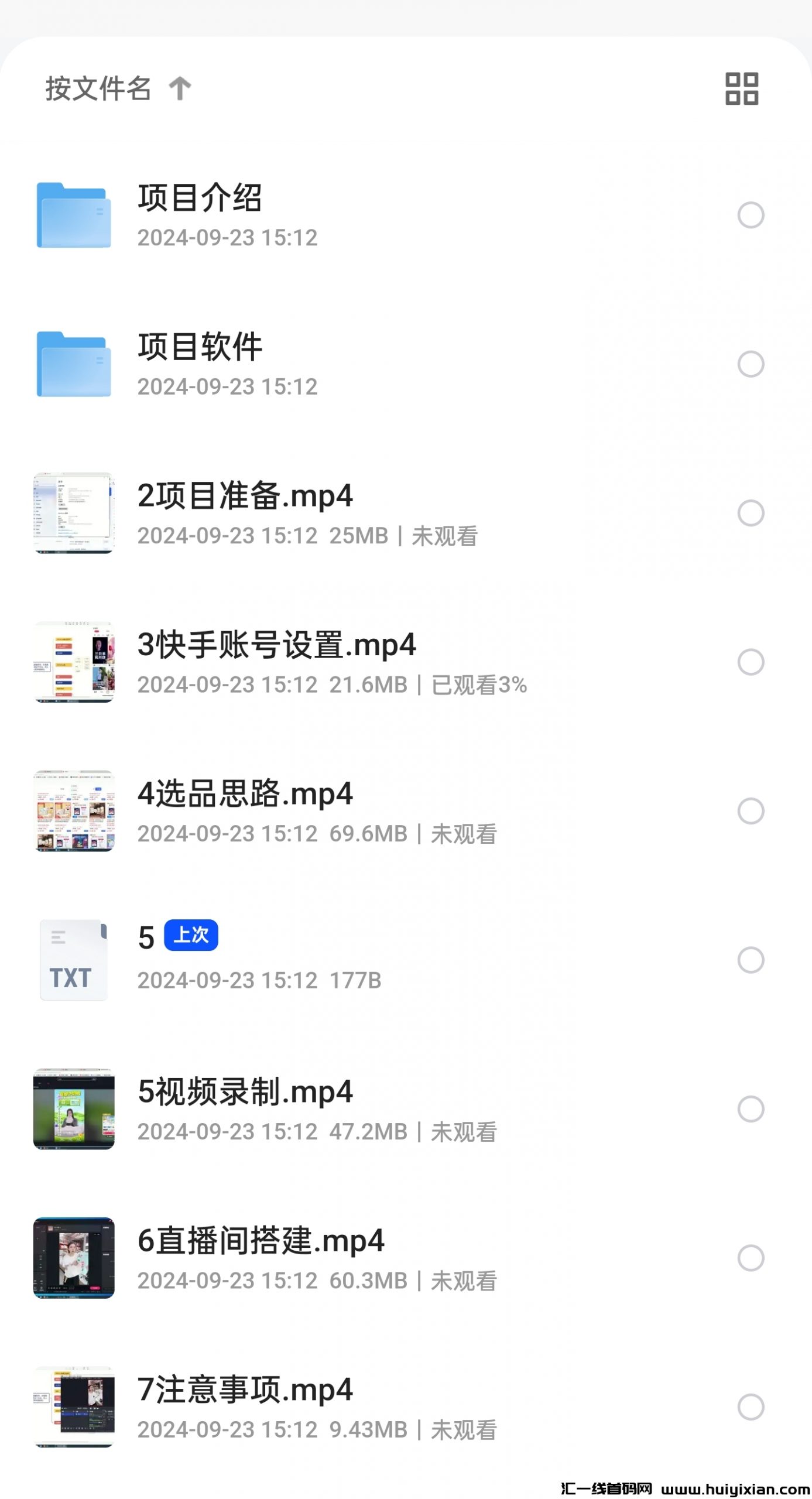Select the 项目软件 folder circle
The height and width of the screenshot is (1499, 812).
(x=751, y=364)
